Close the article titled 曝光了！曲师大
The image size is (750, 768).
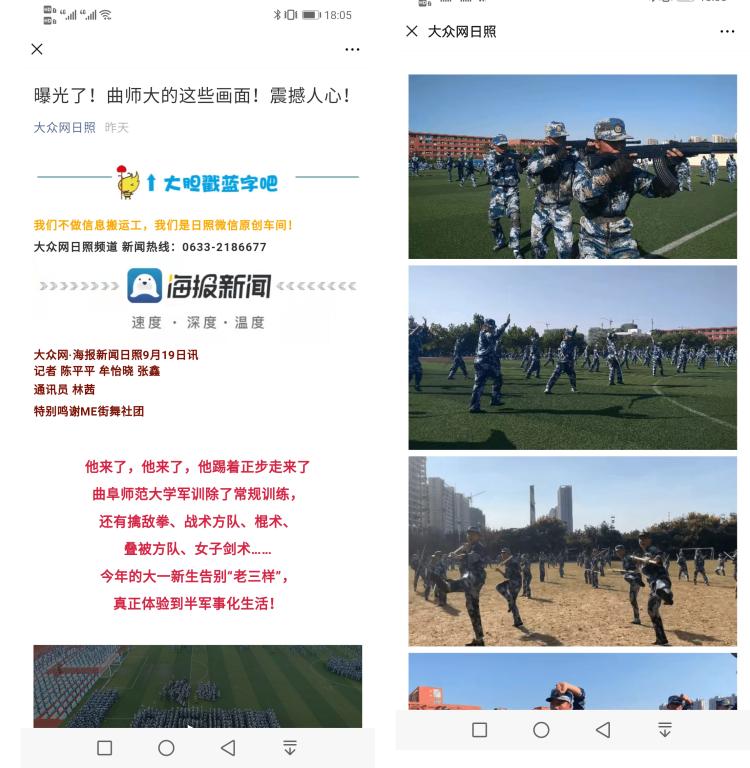[37, 49]
